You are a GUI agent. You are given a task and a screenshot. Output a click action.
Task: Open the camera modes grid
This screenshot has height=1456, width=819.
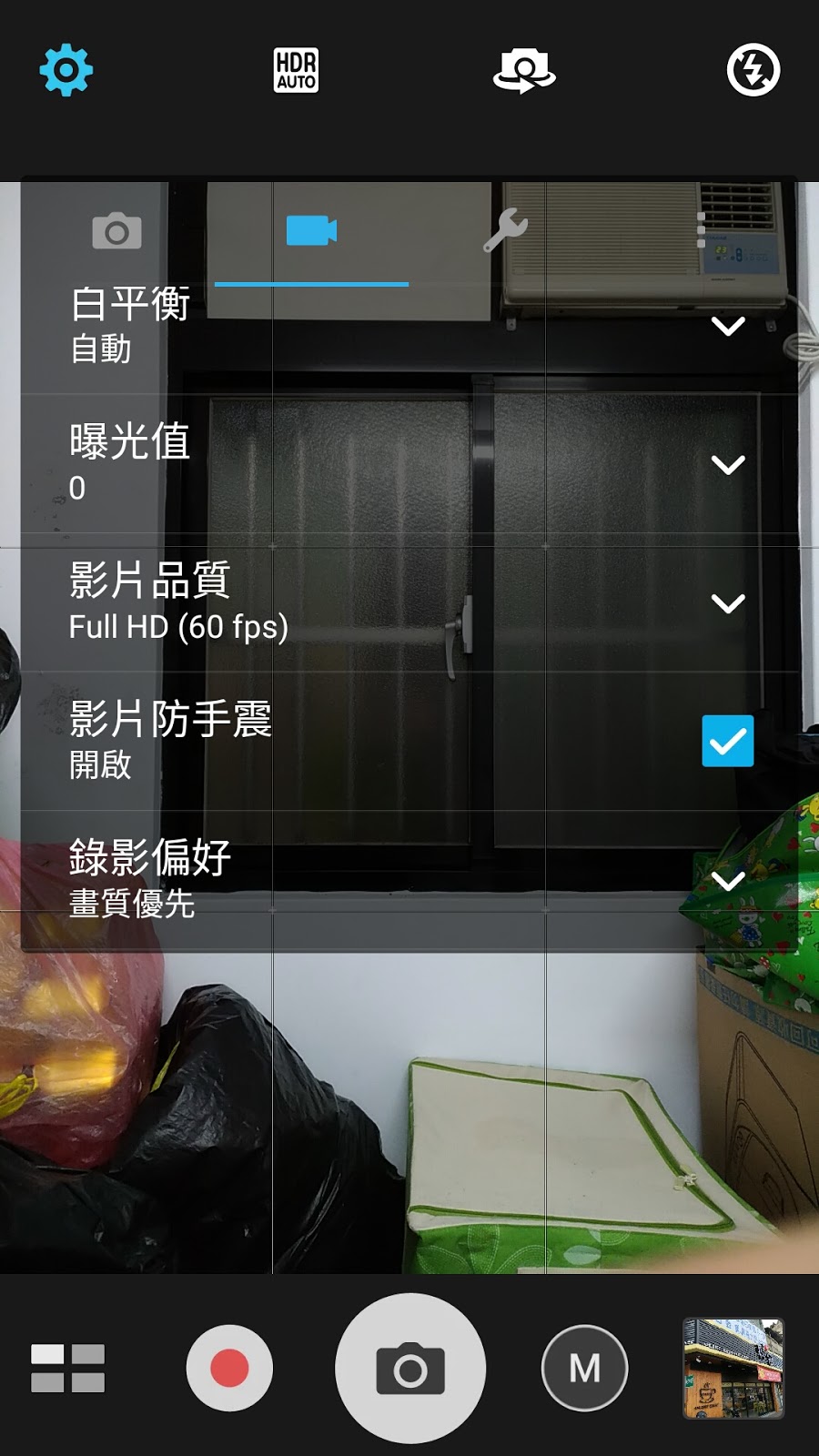click(68, 1368)
